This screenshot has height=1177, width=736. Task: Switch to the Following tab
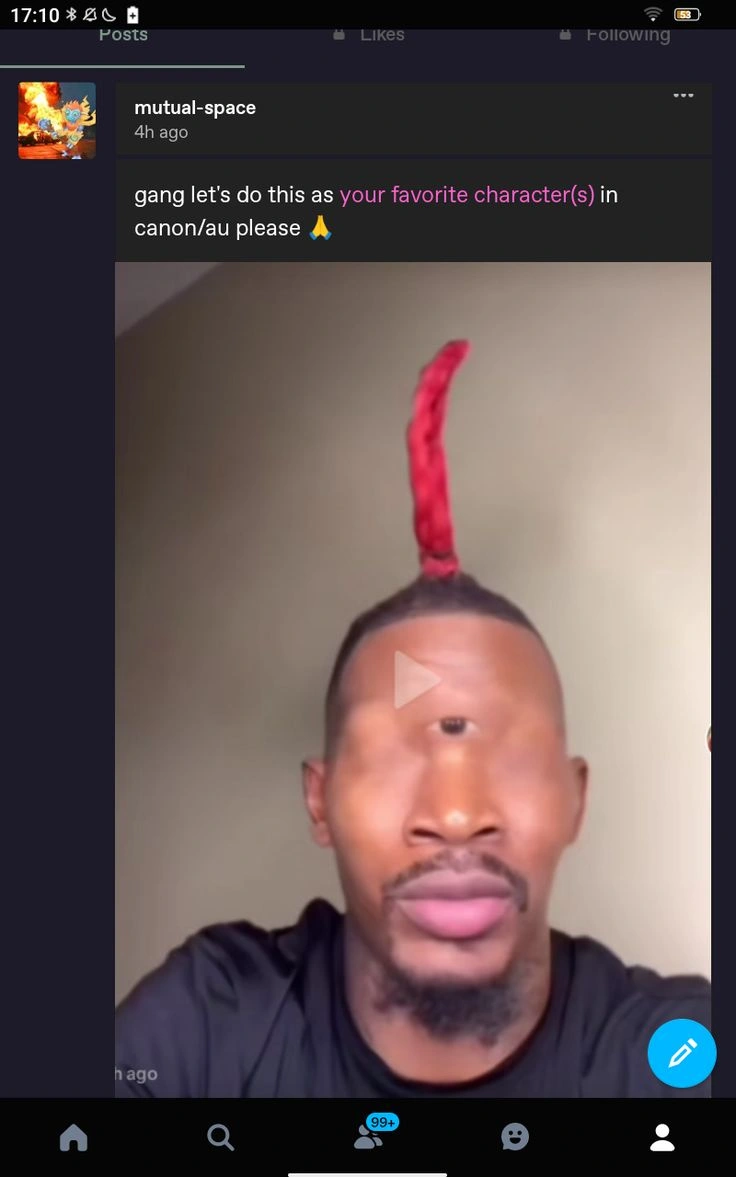[615, 36]
